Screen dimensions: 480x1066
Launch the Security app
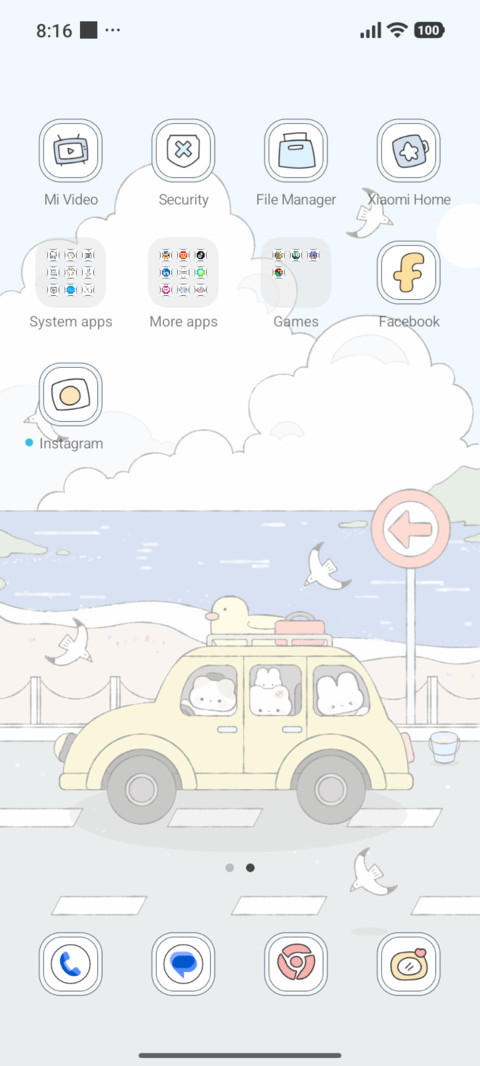[x=183, y=150]
